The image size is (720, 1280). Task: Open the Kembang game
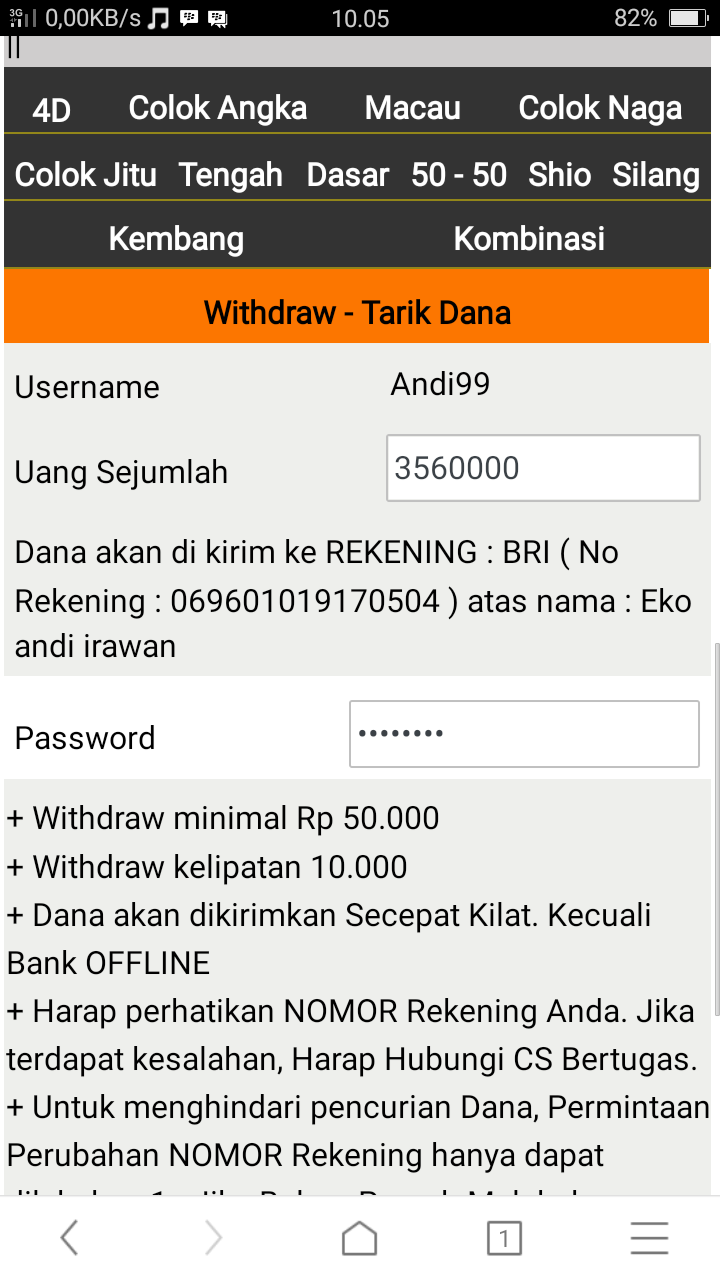pyautogui.click(x=176, y=239)
